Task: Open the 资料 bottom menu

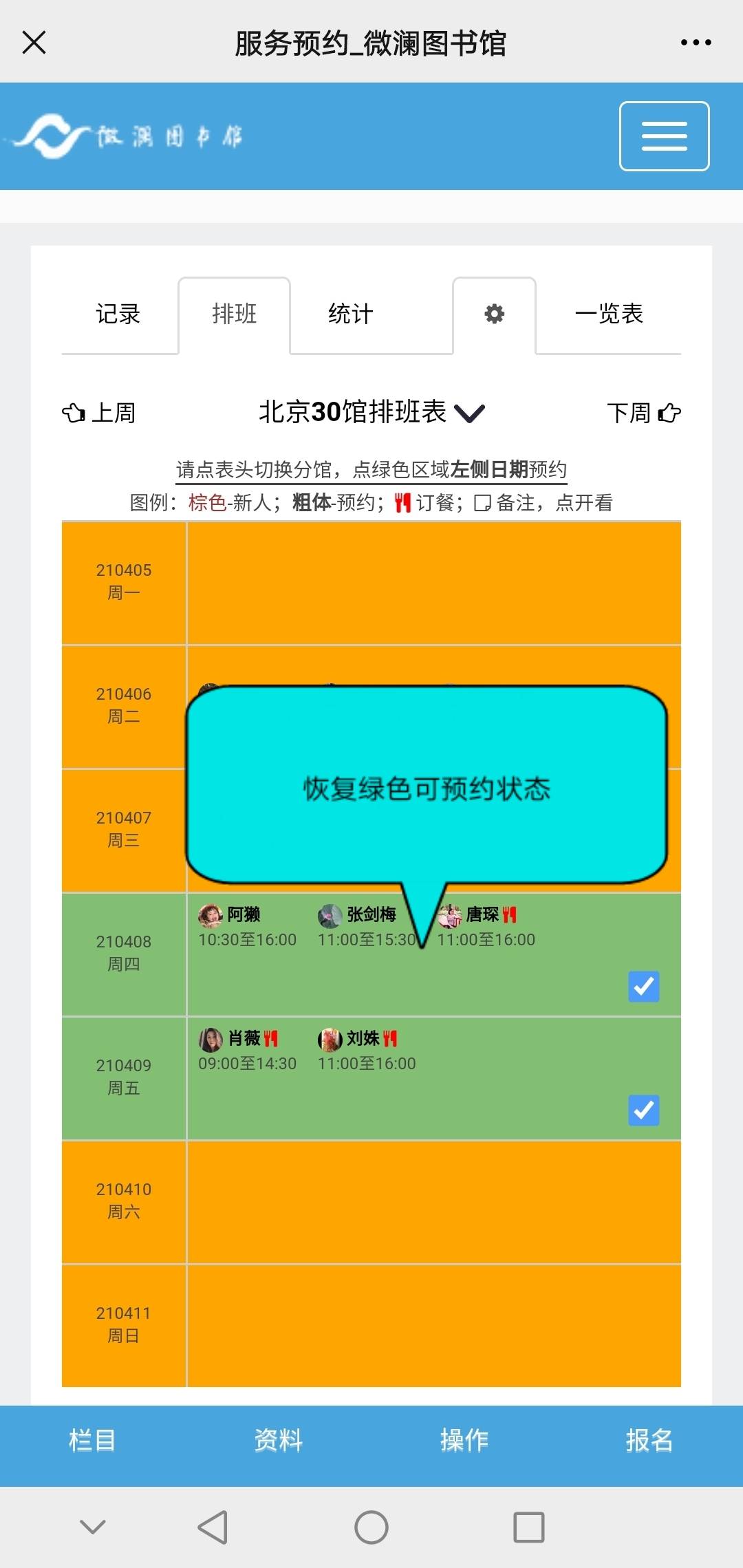Action: 279,1440
